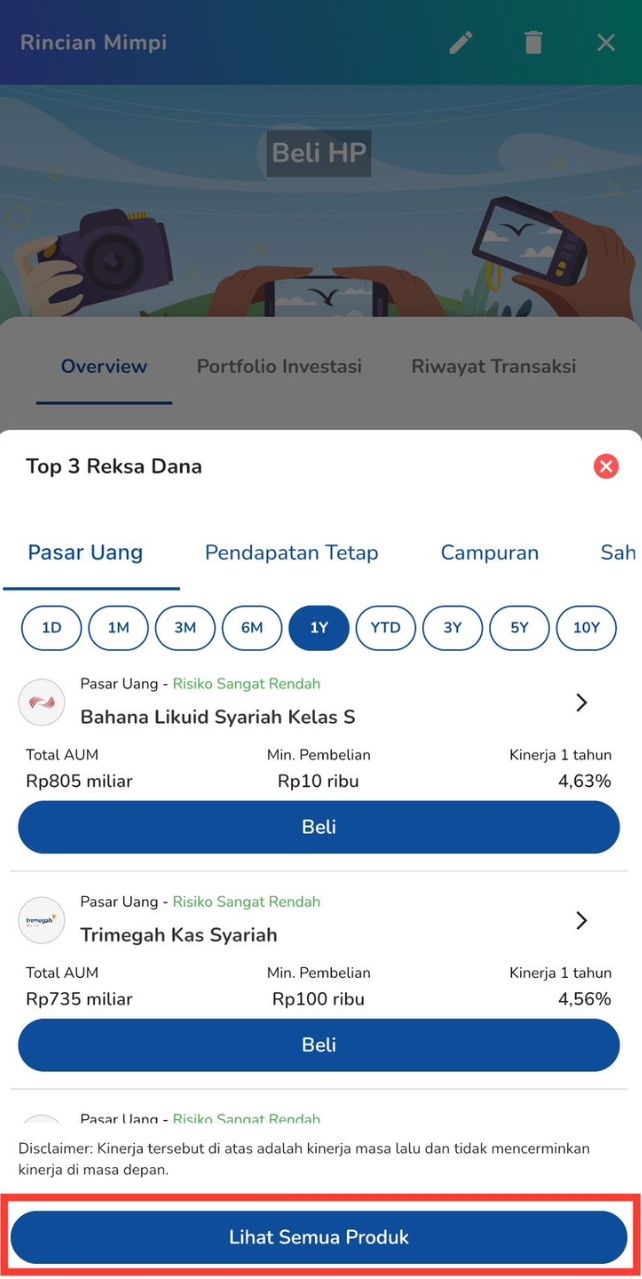The width and height of the screenshot is (642, 1279).
Task: Buy Trimegah Kas Syariah
Action: pyautogui.click(x=319, y=1045)
